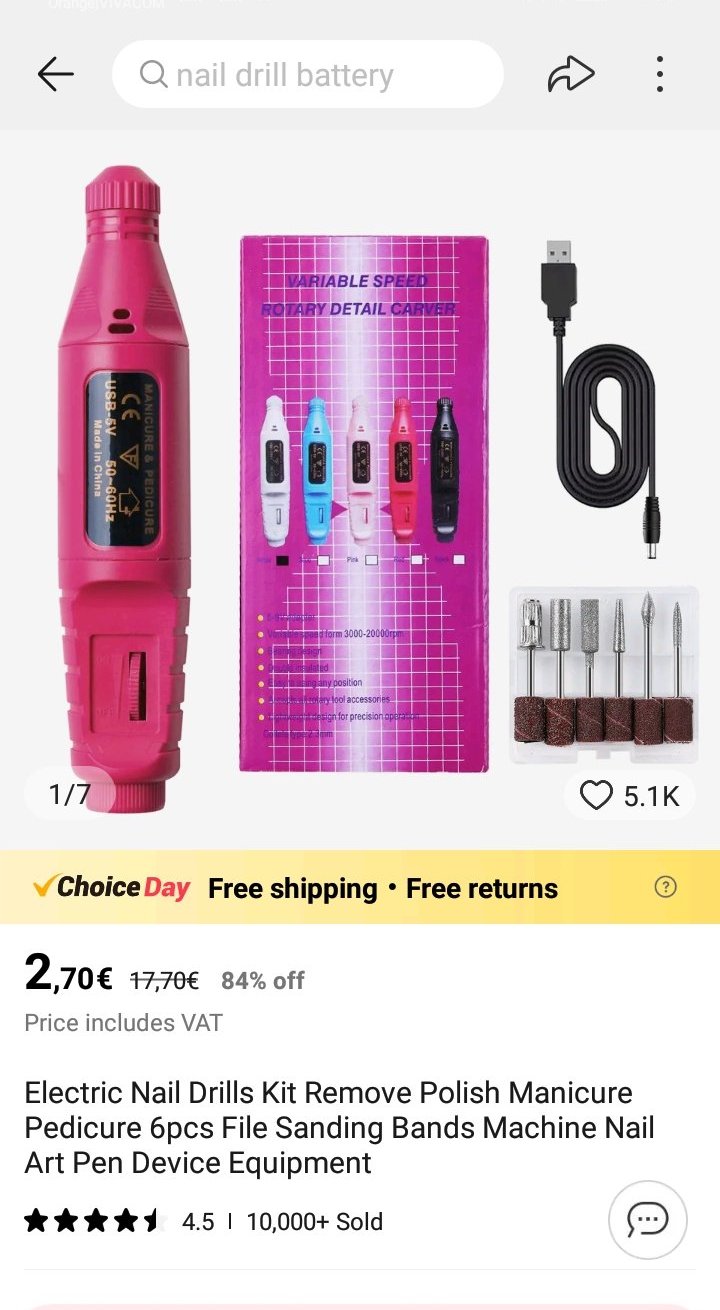Open the chat message bubble button
Viewport: 720px width, 1310px height.
[x=647, y=1219]
